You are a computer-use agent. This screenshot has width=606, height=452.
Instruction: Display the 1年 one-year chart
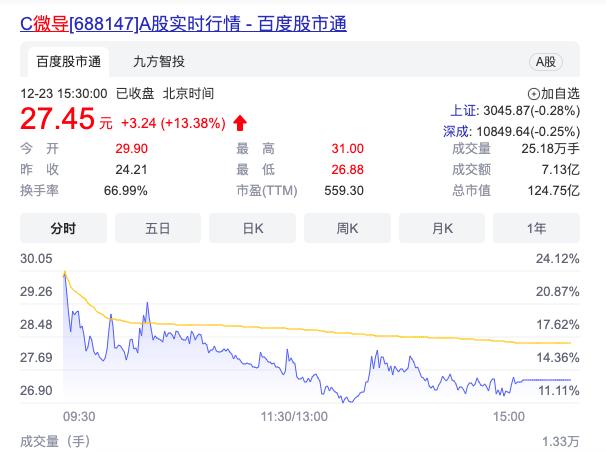tap(536, 228)
